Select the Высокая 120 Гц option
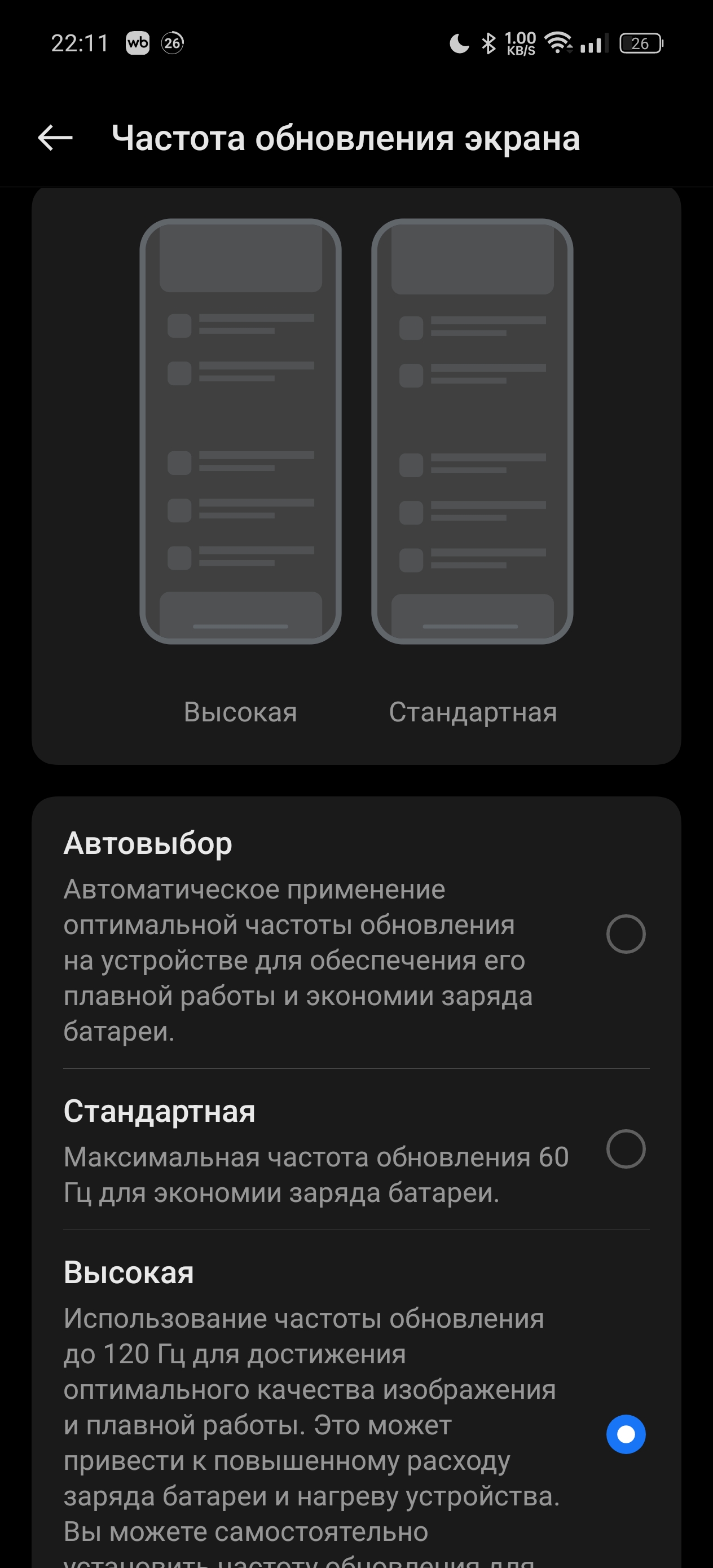713x1568 pixels. point(626,1434)
